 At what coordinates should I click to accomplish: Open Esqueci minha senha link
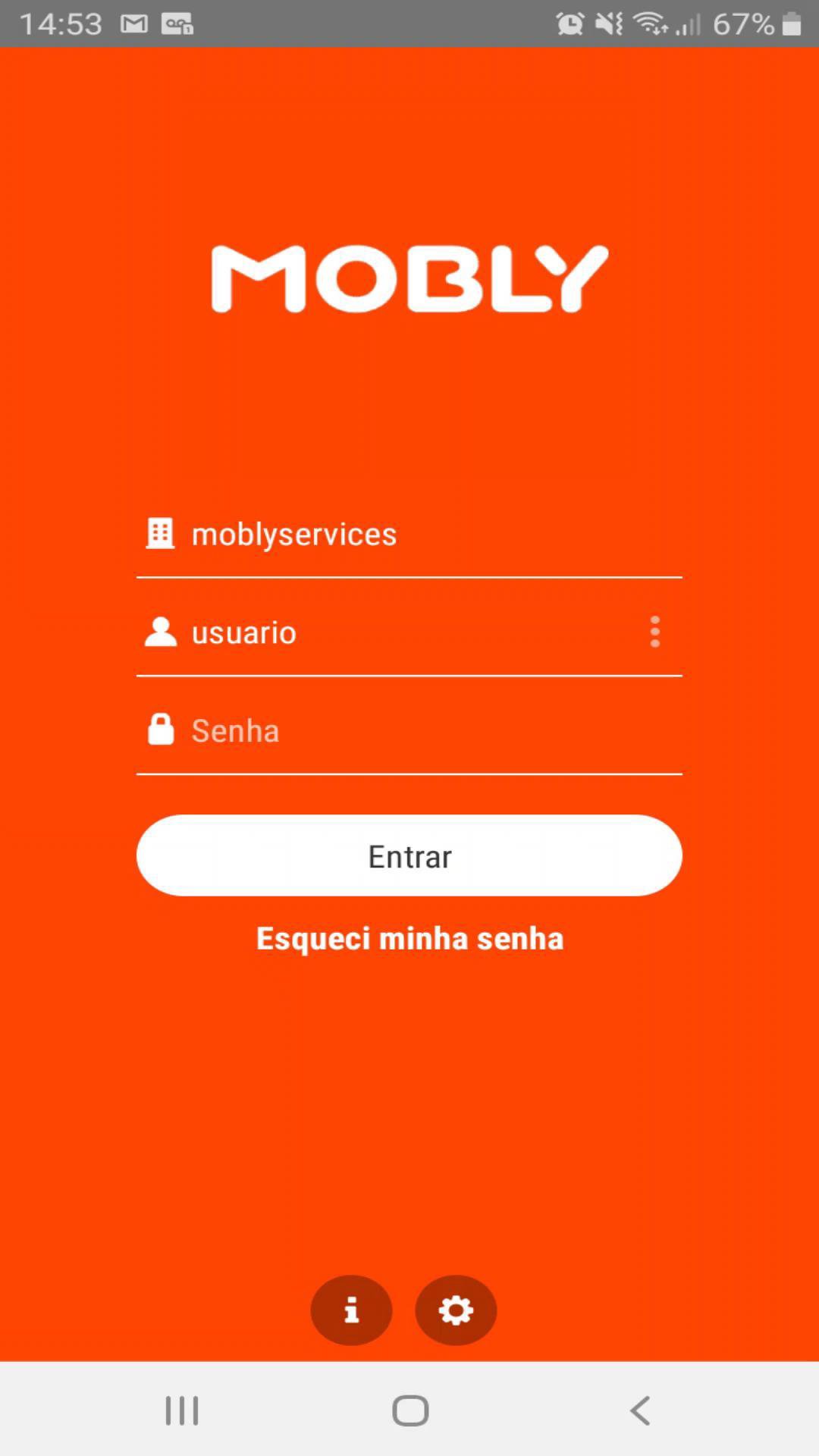coord(409,939)
